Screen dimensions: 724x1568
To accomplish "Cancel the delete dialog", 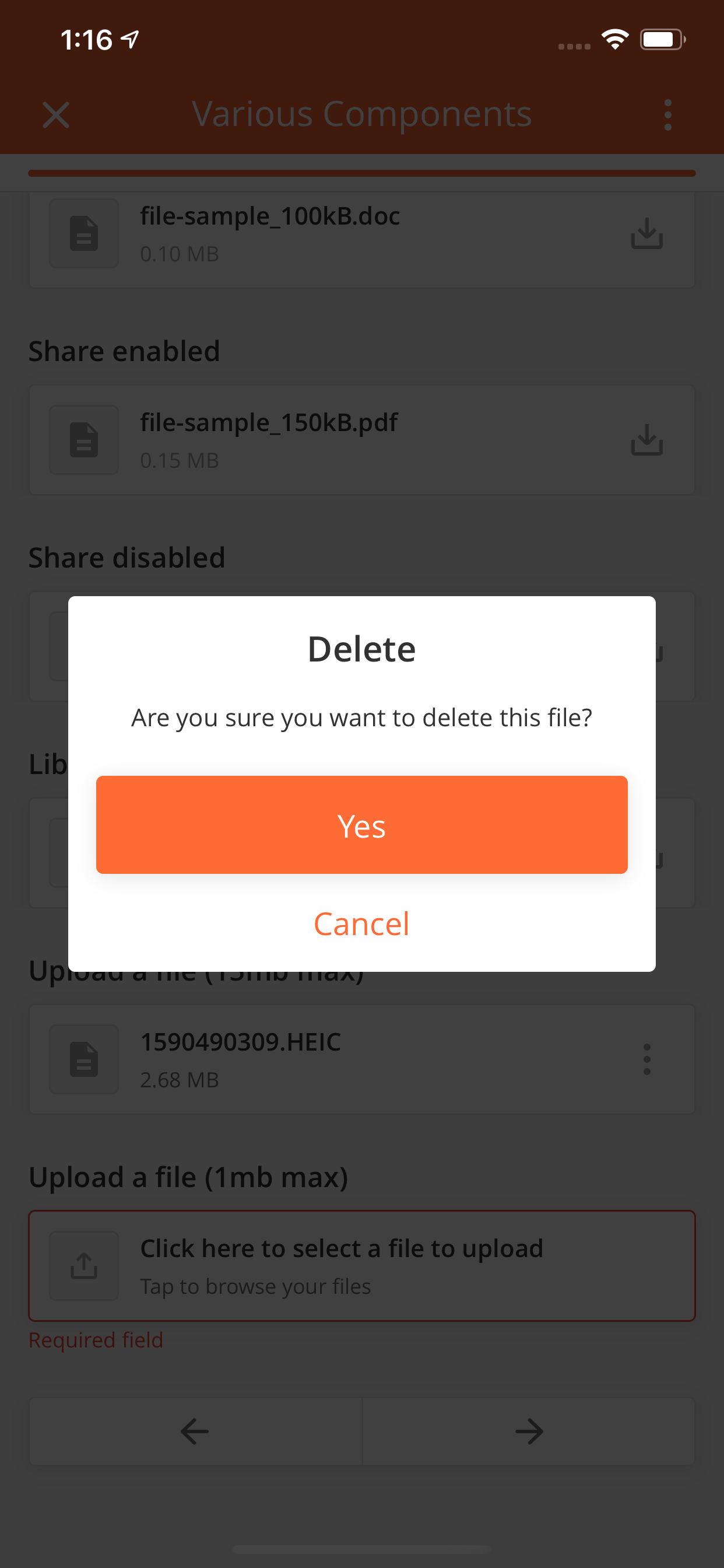I will click(361, 924).
